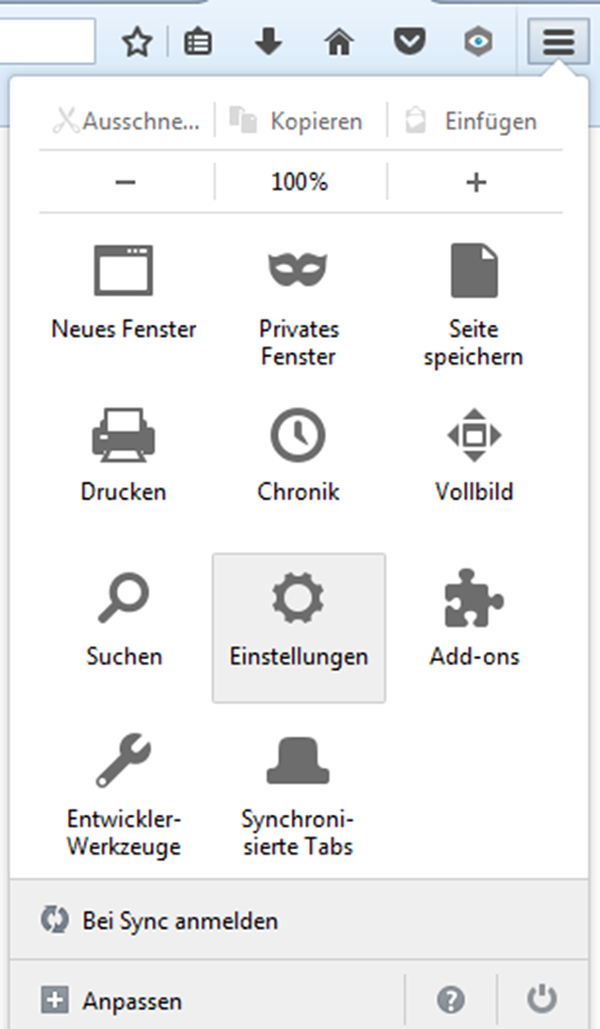Choose Bei Sync anmelden
The height and width of the screenshot is (1029, 600).
[299, 920]
